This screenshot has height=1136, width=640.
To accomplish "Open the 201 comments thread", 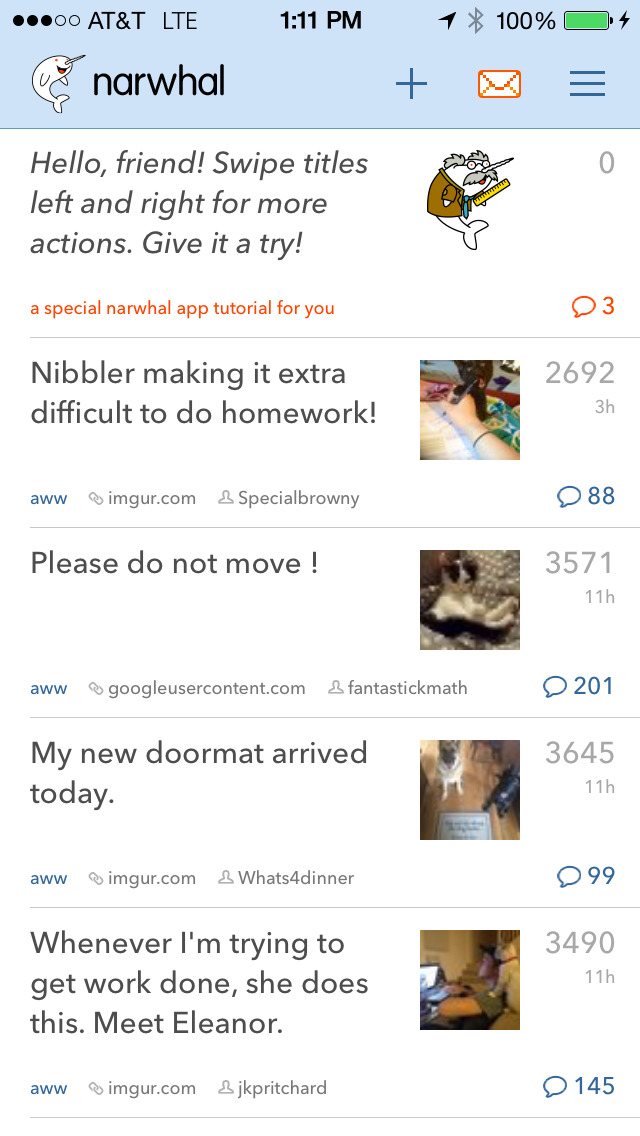I will coord(578,686).
